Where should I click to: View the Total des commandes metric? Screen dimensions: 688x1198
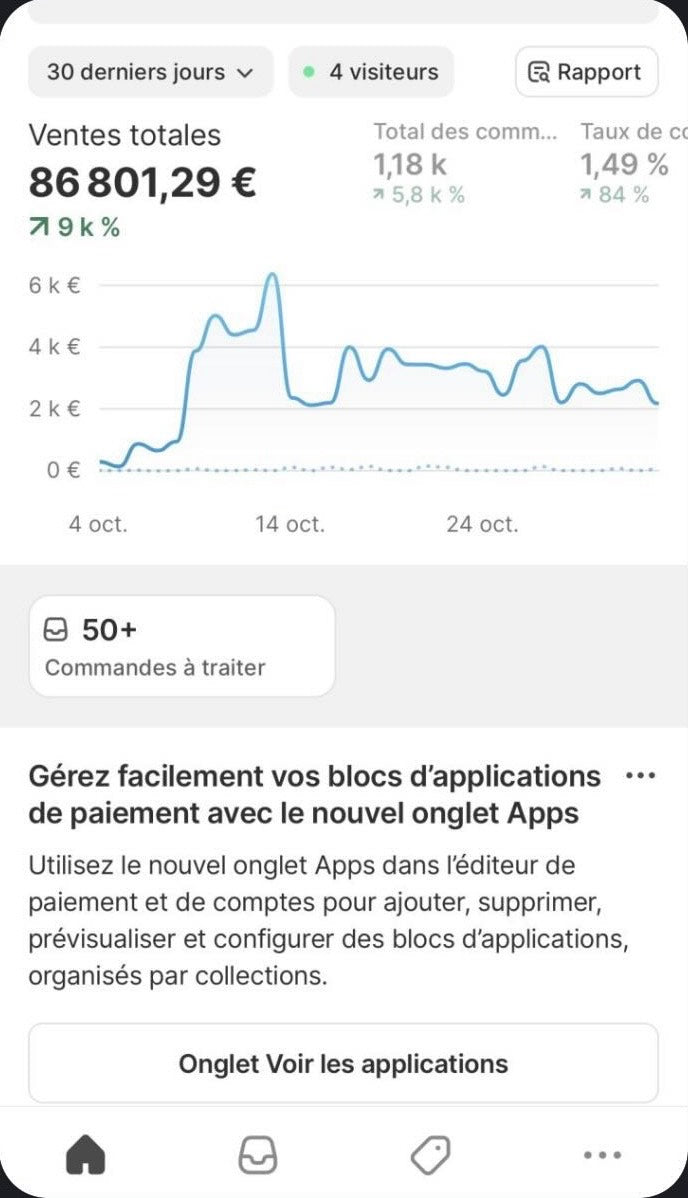pos(465,163)
